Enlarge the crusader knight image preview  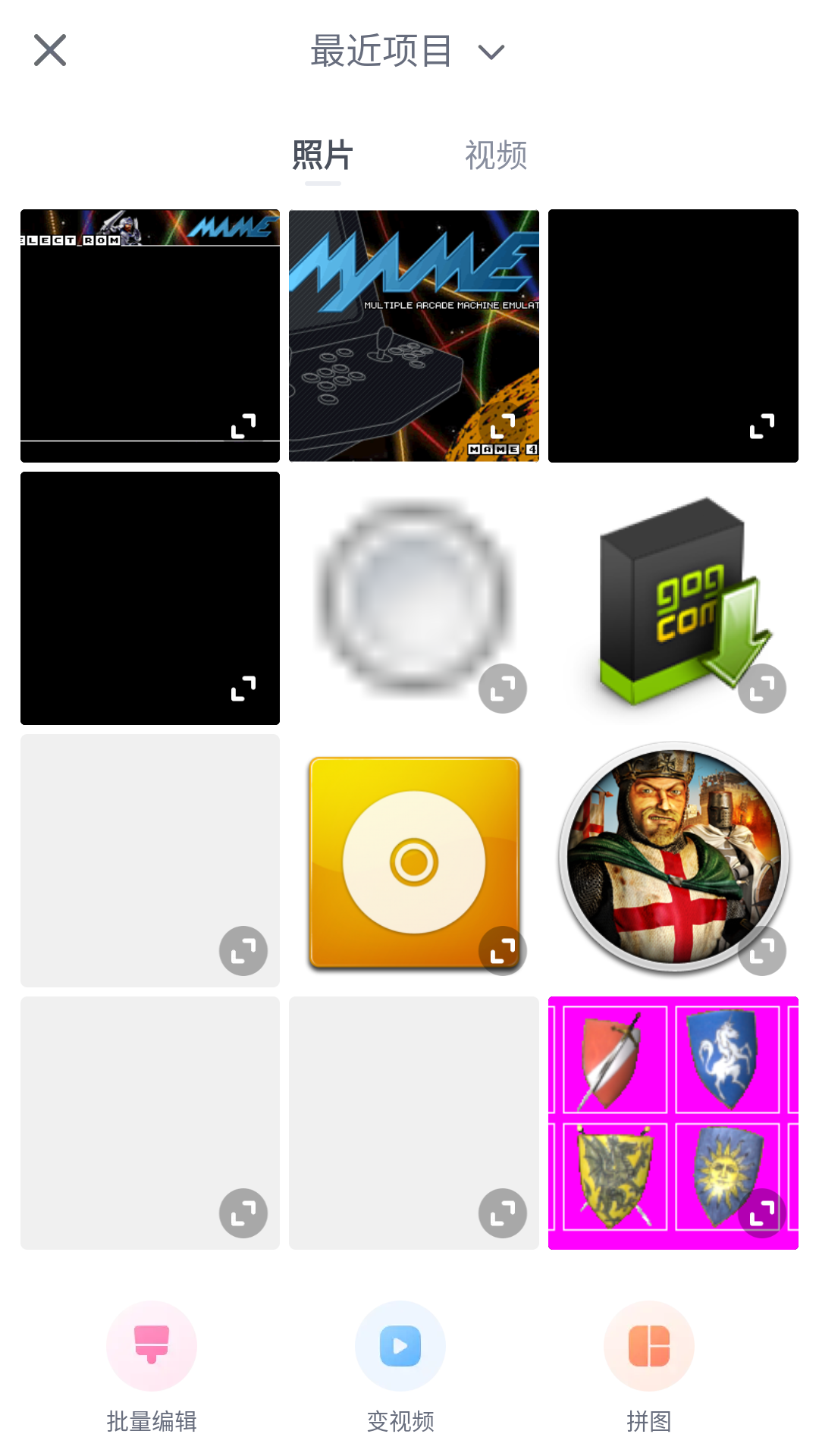tap(762, 951)
